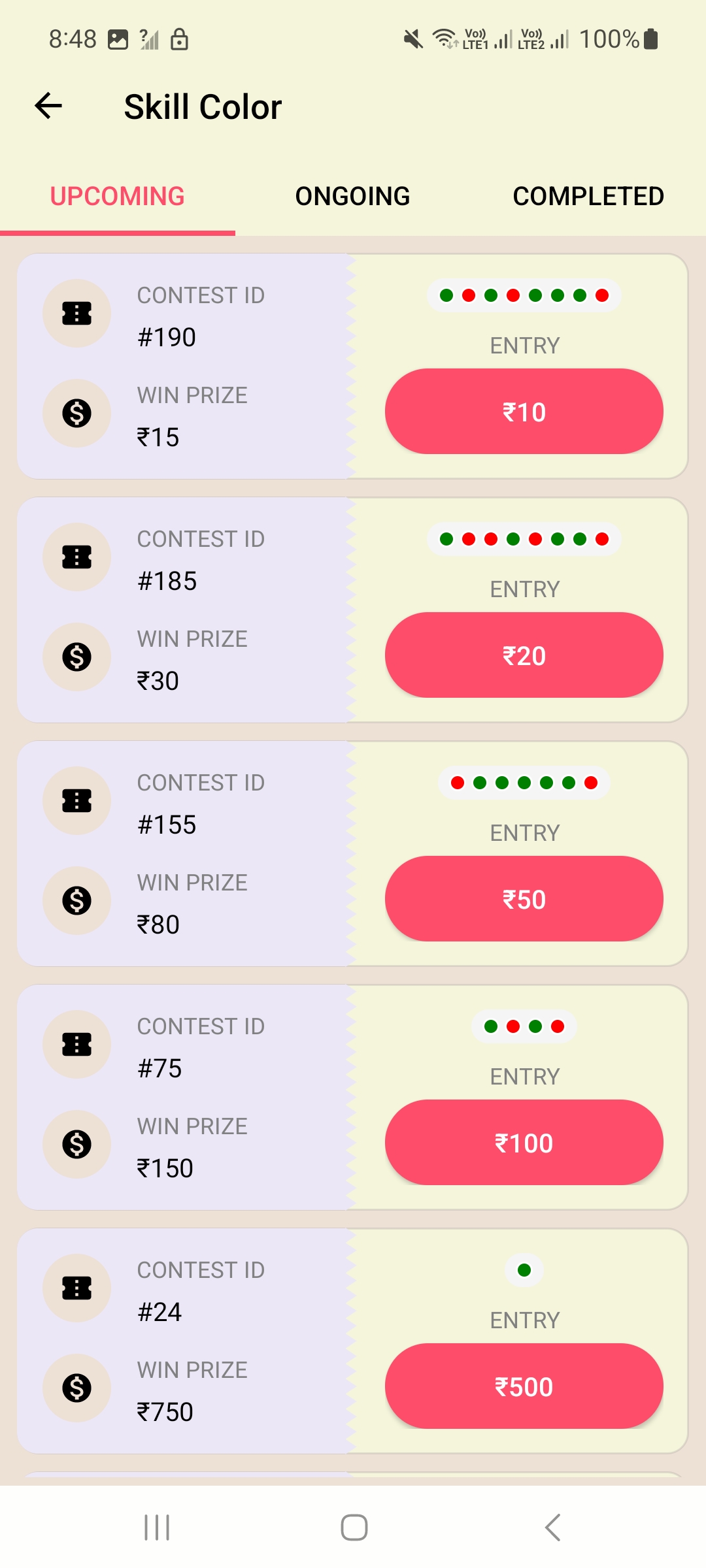
Task: Switch to the Ongoing tab
Action: (352, 196)
